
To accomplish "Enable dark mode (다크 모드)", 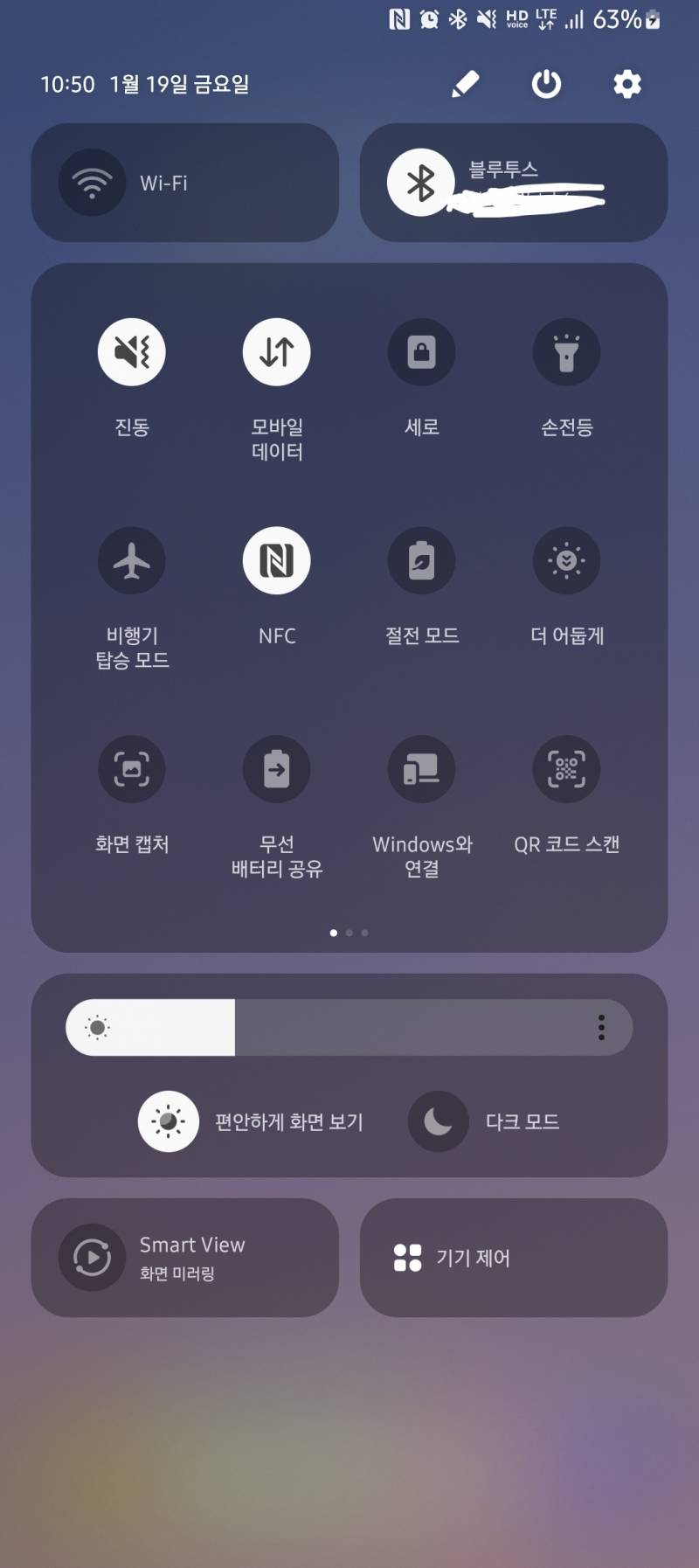I will click(437, 1121).
